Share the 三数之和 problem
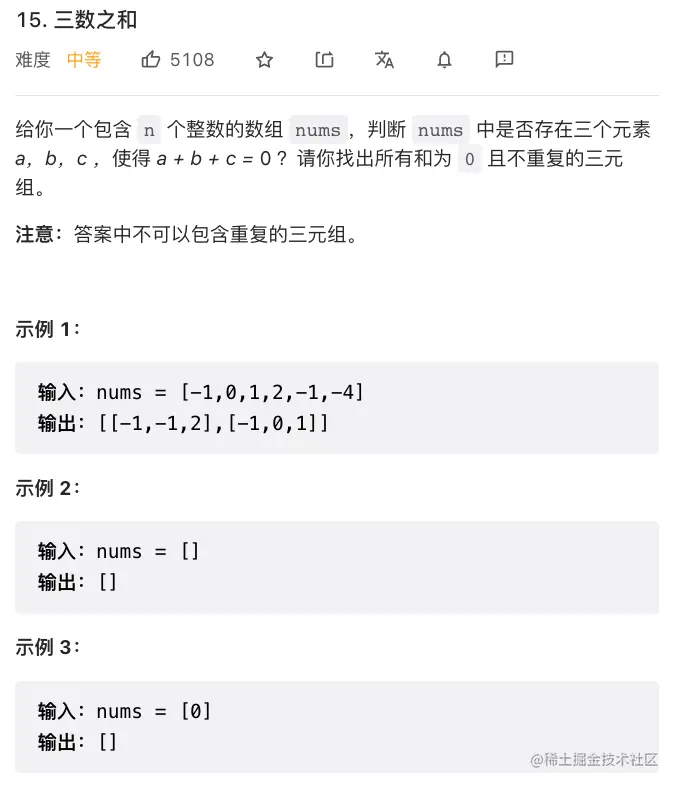The image size is (679, 789). pos(324,60)
